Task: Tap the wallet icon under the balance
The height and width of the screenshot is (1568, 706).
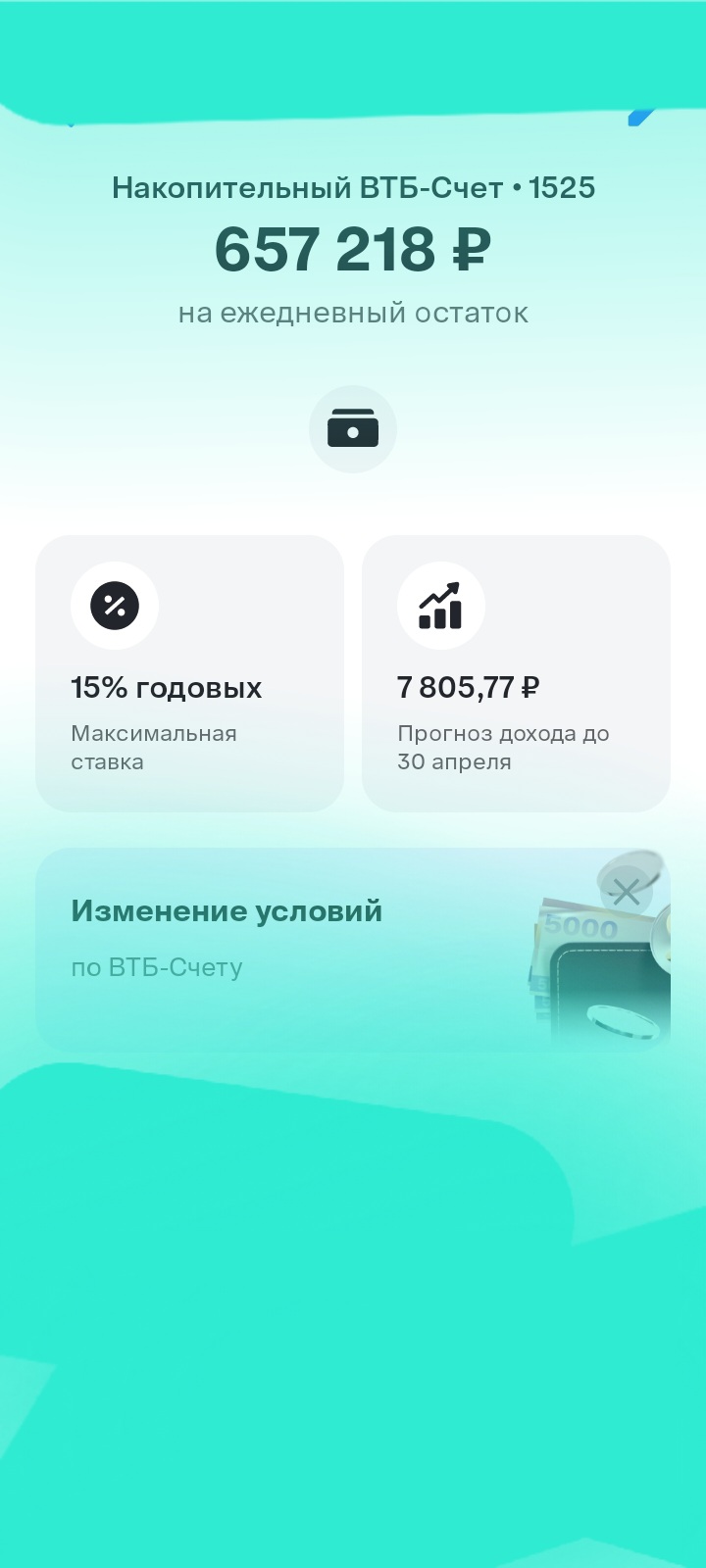Action: point(353,429)
